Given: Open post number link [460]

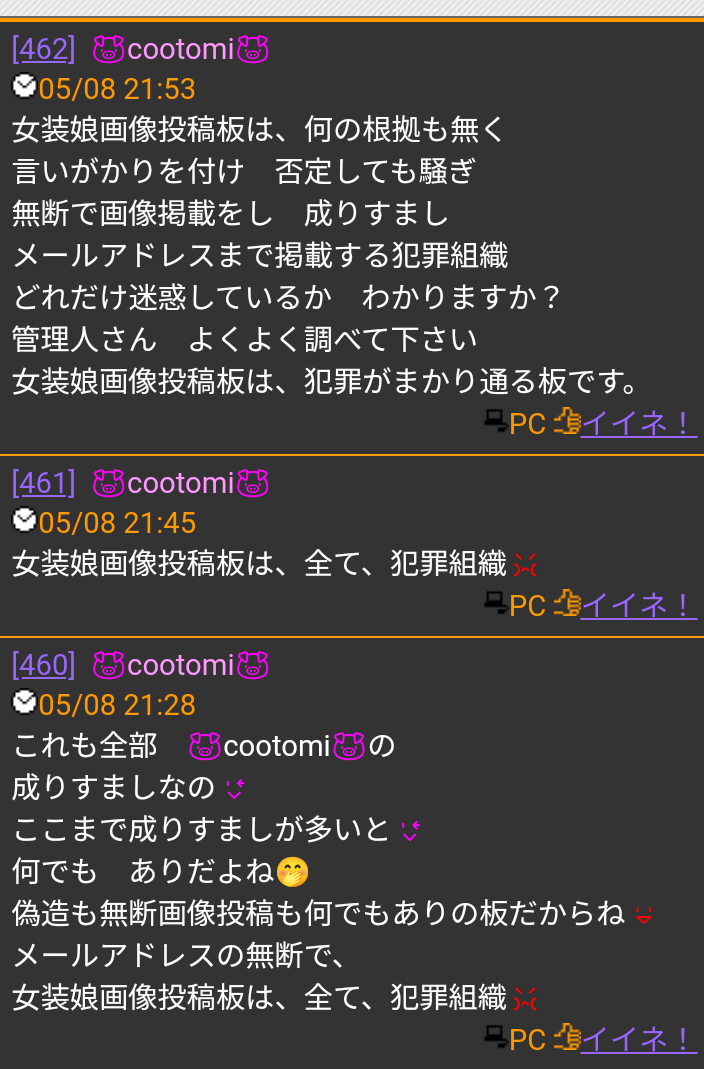Looking at the screenshot, I should tap(43, 665).
